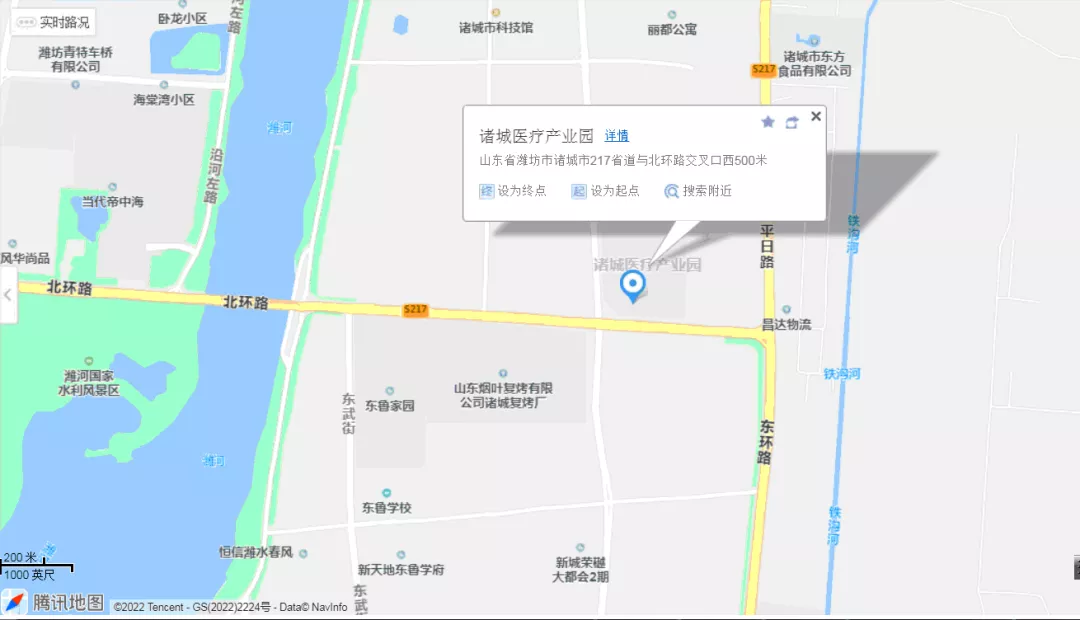This screenshot has width=1080, height=620.
Task: Close the location info popup
Action: coord(816,116)
